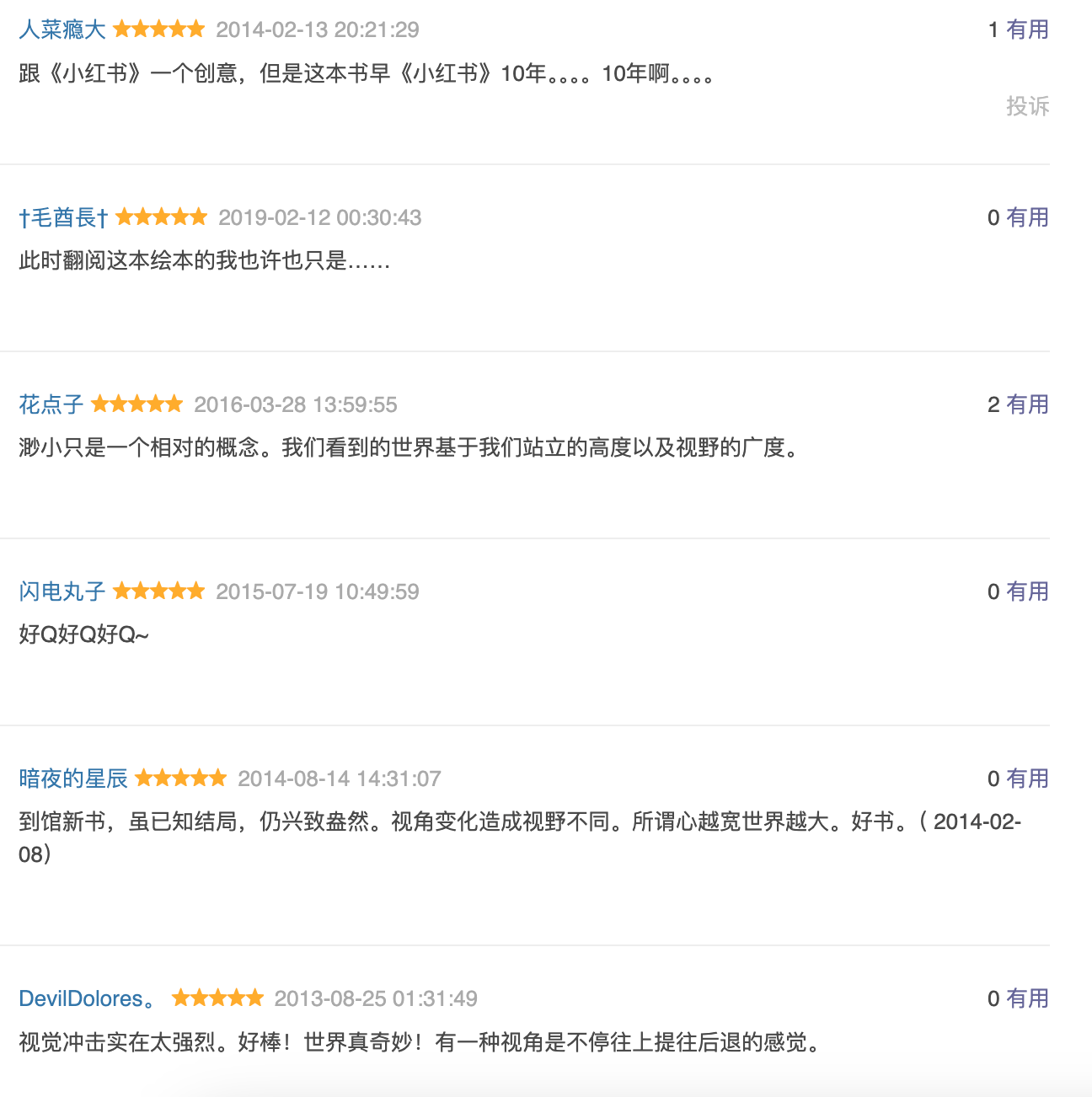
Task: Report the review via 投诉
Action: (1027, 106)
